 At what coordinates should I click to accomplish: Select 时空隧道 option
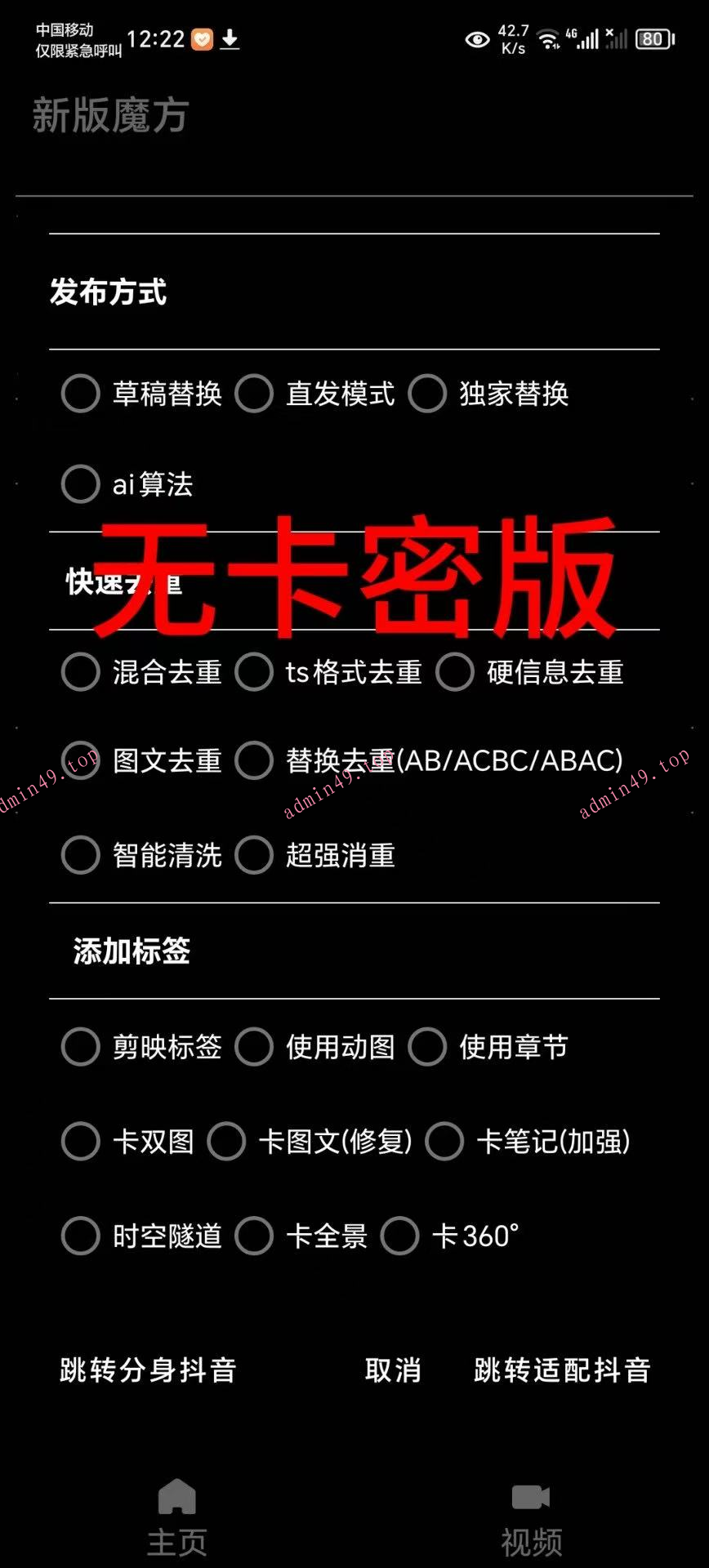point(81,1236)
